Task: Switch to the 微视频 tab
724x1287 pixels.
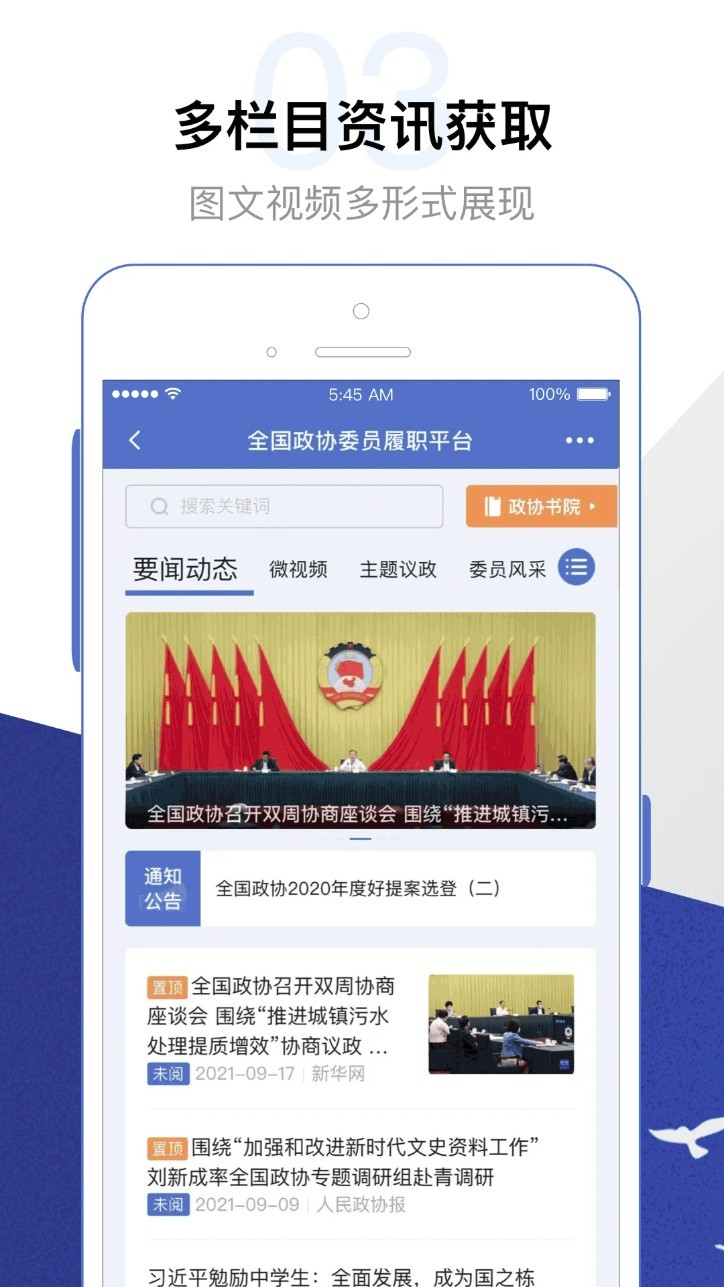Action: [297, 567]
